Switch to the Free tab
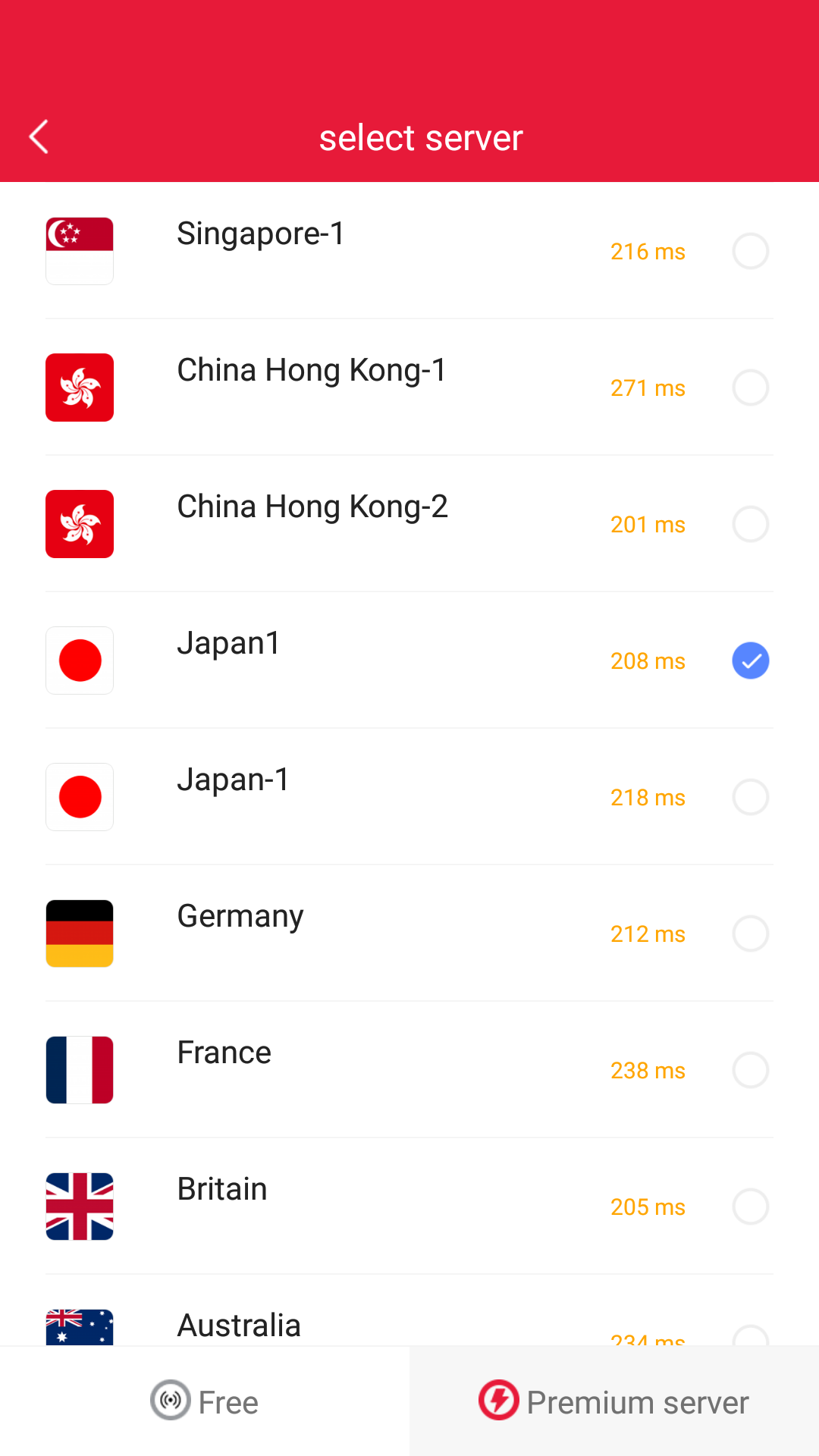The height and width of the screenshot is (1456, 819). pyautogui.click(x=205, y=1401)
